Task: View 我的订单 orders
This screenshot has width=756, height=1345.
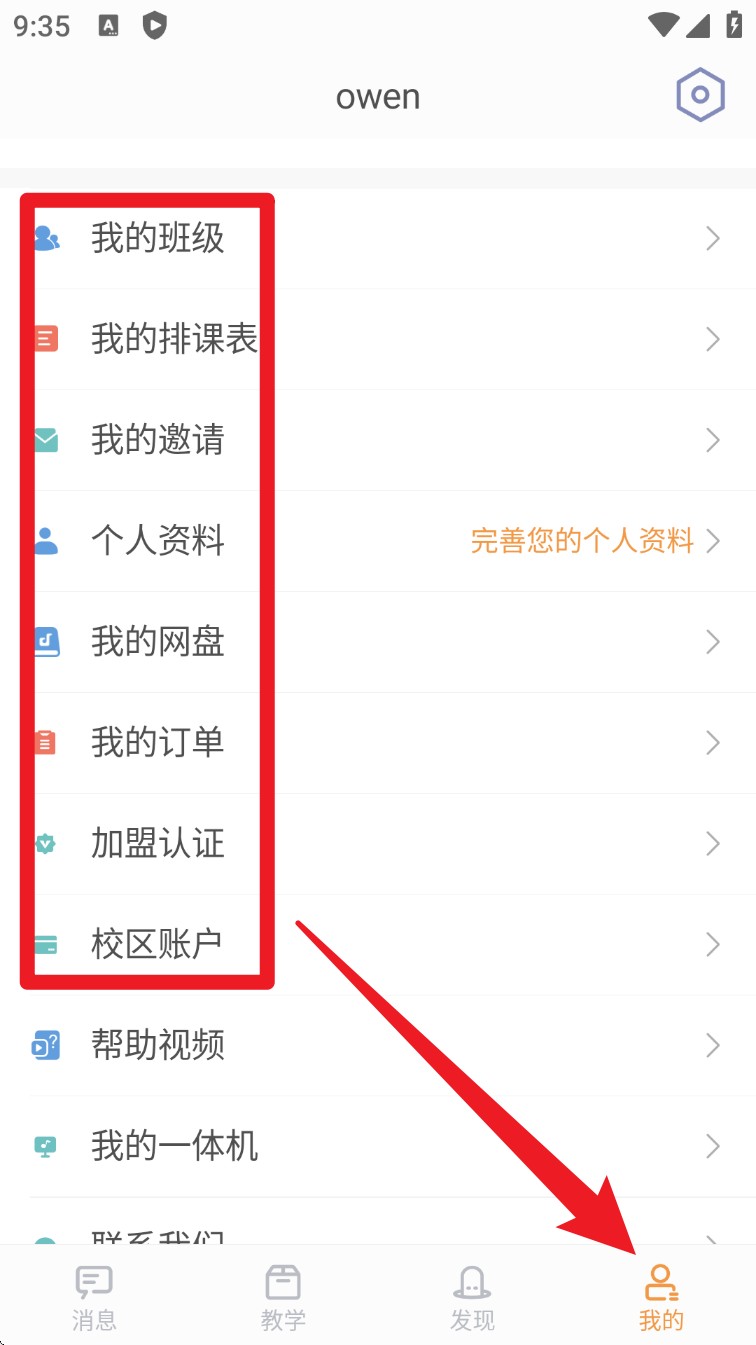Action: 158,743
